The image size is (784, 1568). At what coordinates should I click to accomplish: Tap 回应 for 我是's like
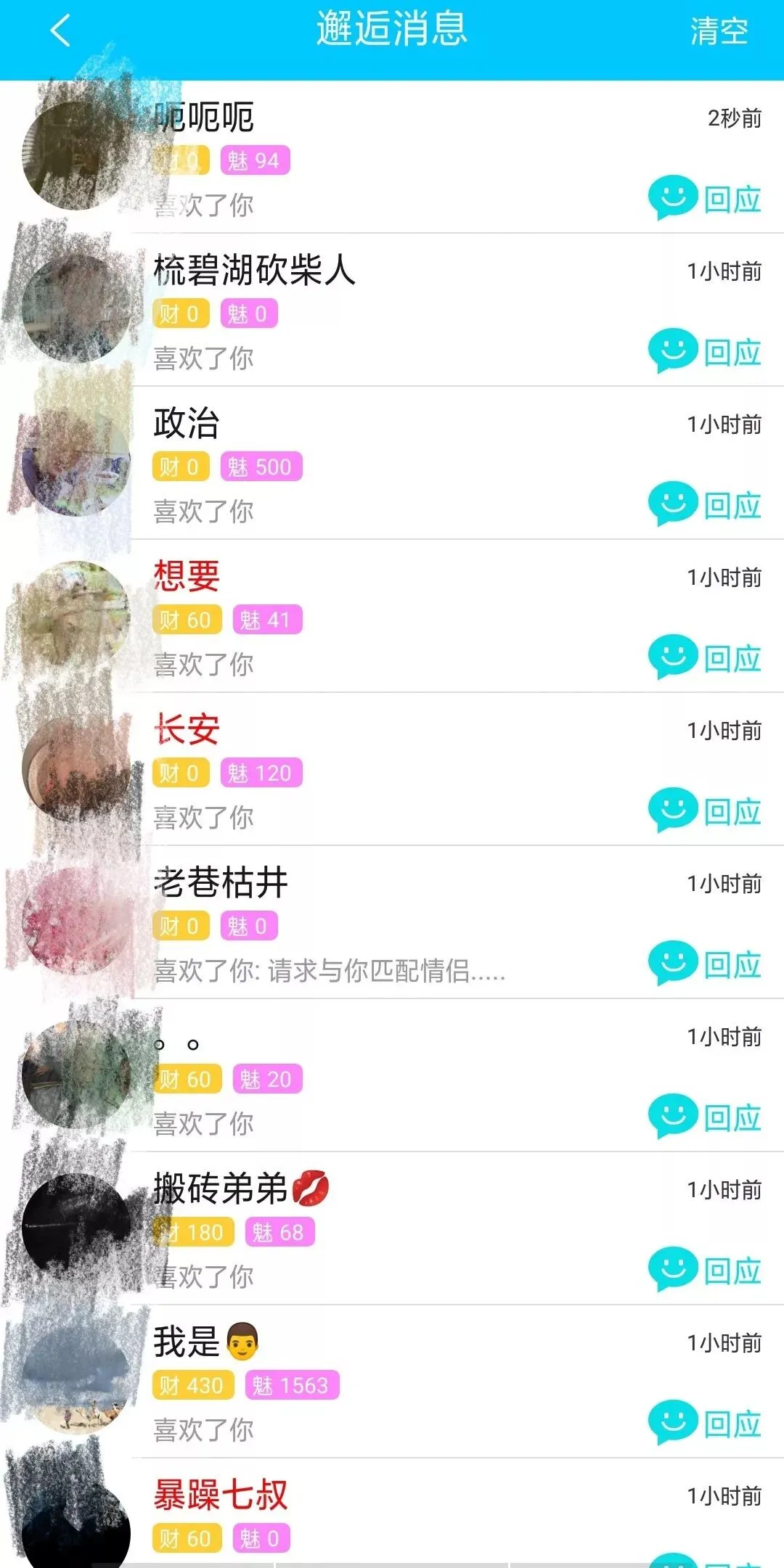pos(705,1423)
